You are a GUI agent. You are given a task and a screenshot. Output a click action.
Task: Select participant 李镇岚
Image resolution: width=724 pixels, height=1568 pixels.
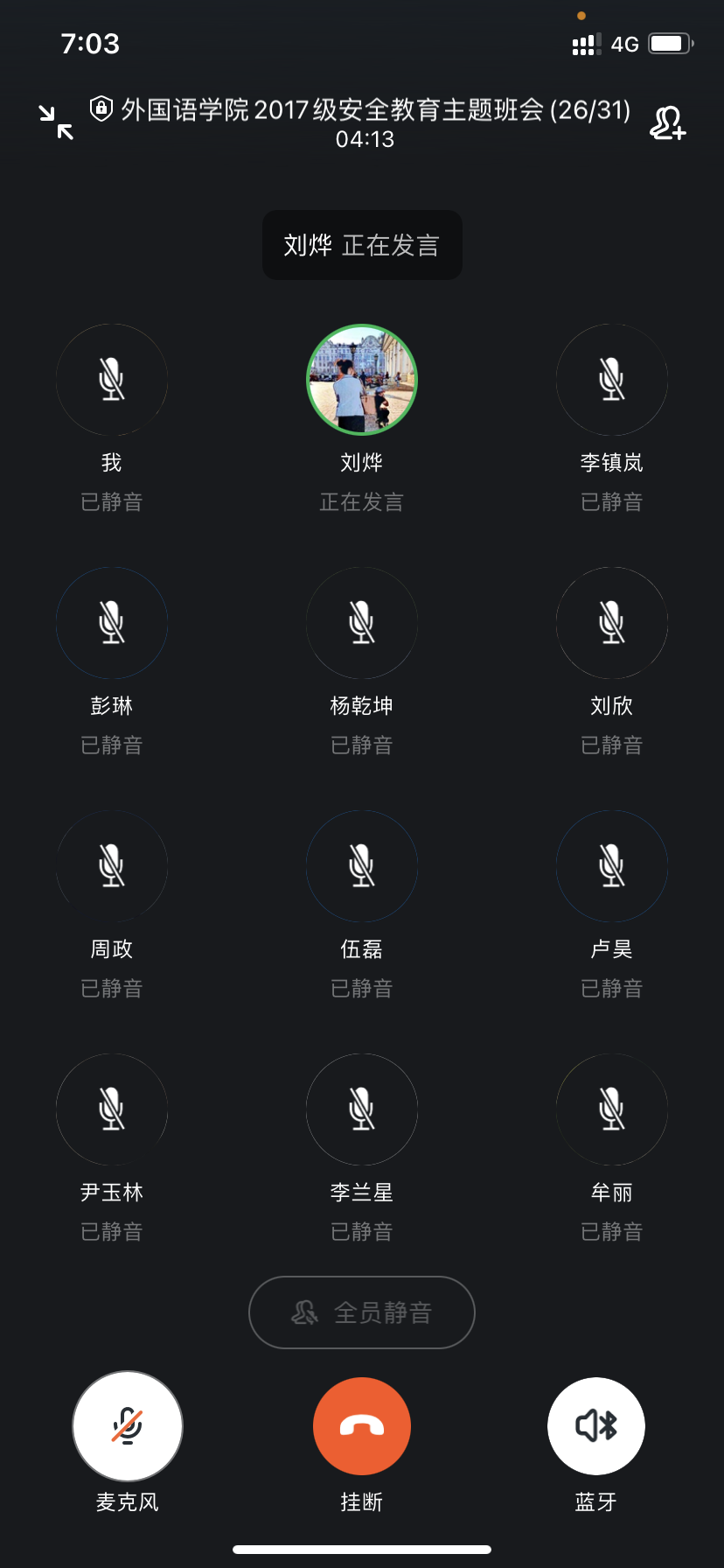[612, 380]
